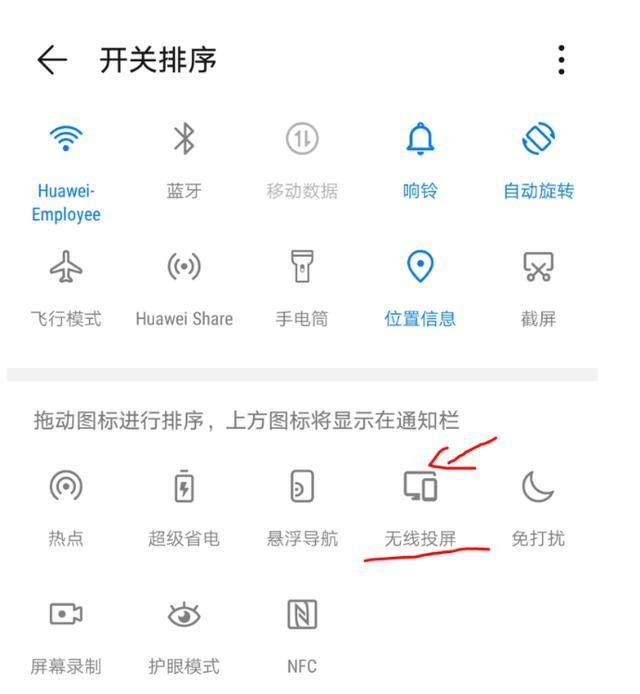The image size is (640, 694).
Task: Select the 护眼模式 eye comfort icon
Action: pyautogui.click(x=184, y=615)
